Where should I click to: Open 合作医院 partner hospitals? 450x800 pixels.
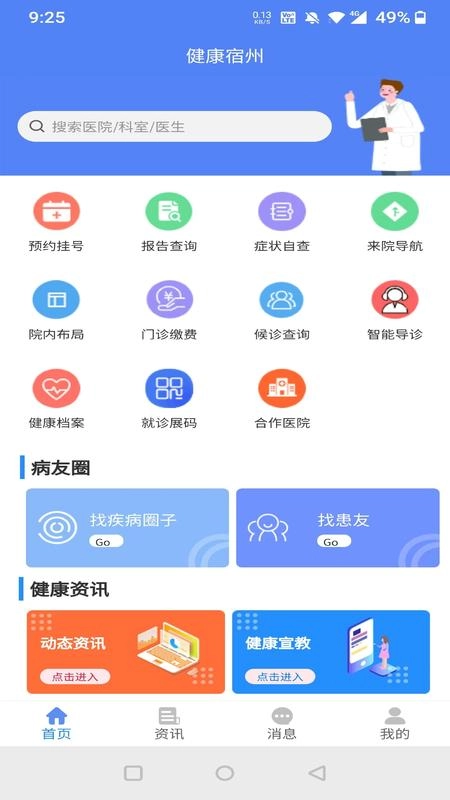pos(282,399)
